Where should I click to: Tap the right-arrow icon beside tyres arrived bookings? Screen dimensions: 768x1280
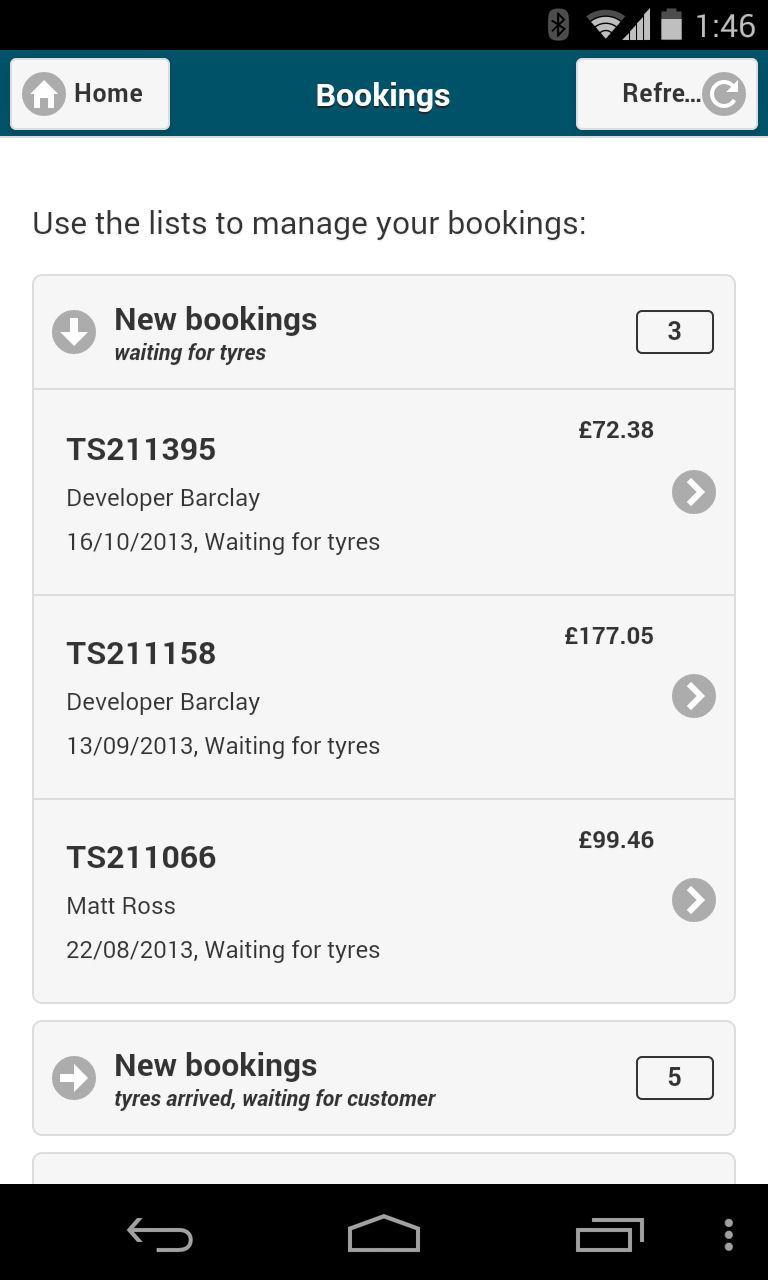74,1077
